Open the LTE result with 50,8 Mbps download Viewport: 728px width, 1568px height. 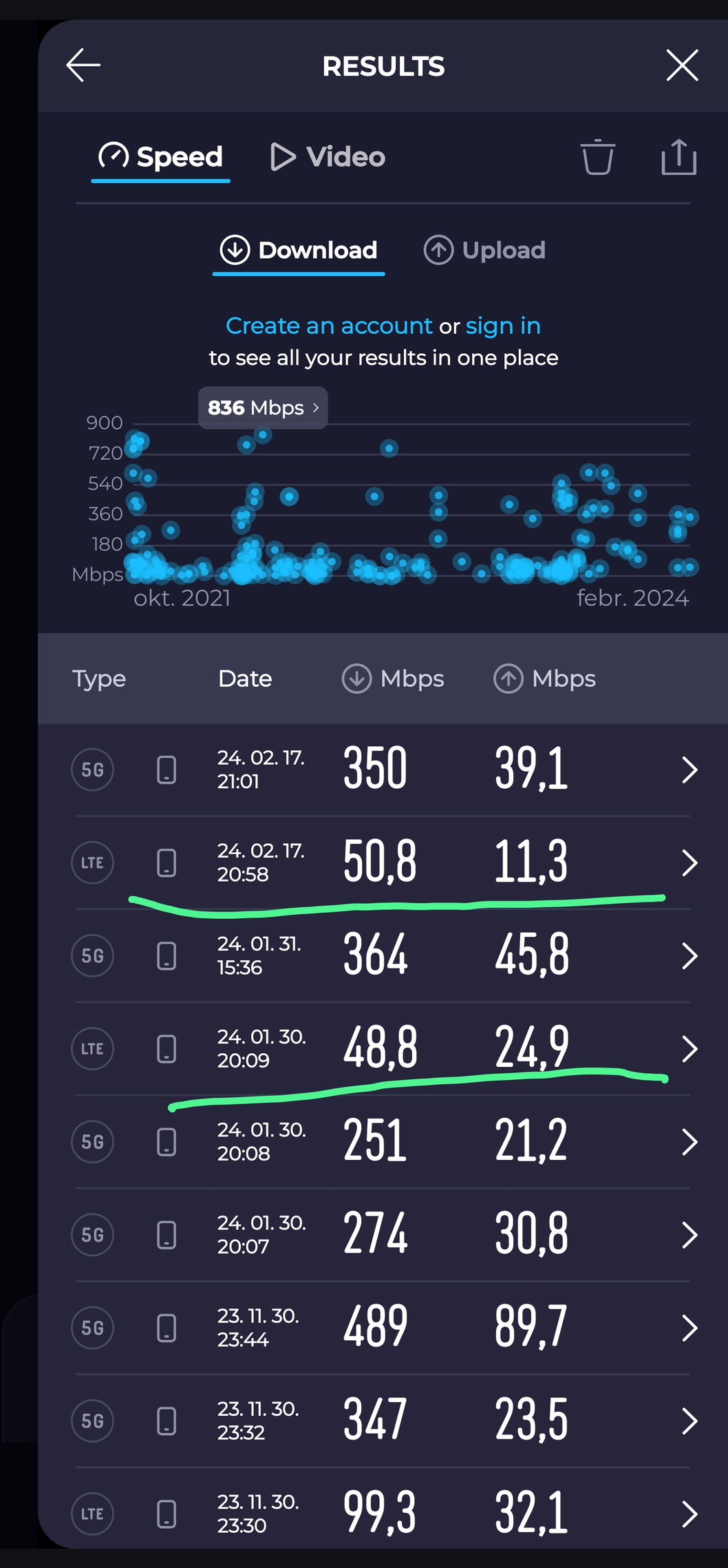click(x=383, y=862)
